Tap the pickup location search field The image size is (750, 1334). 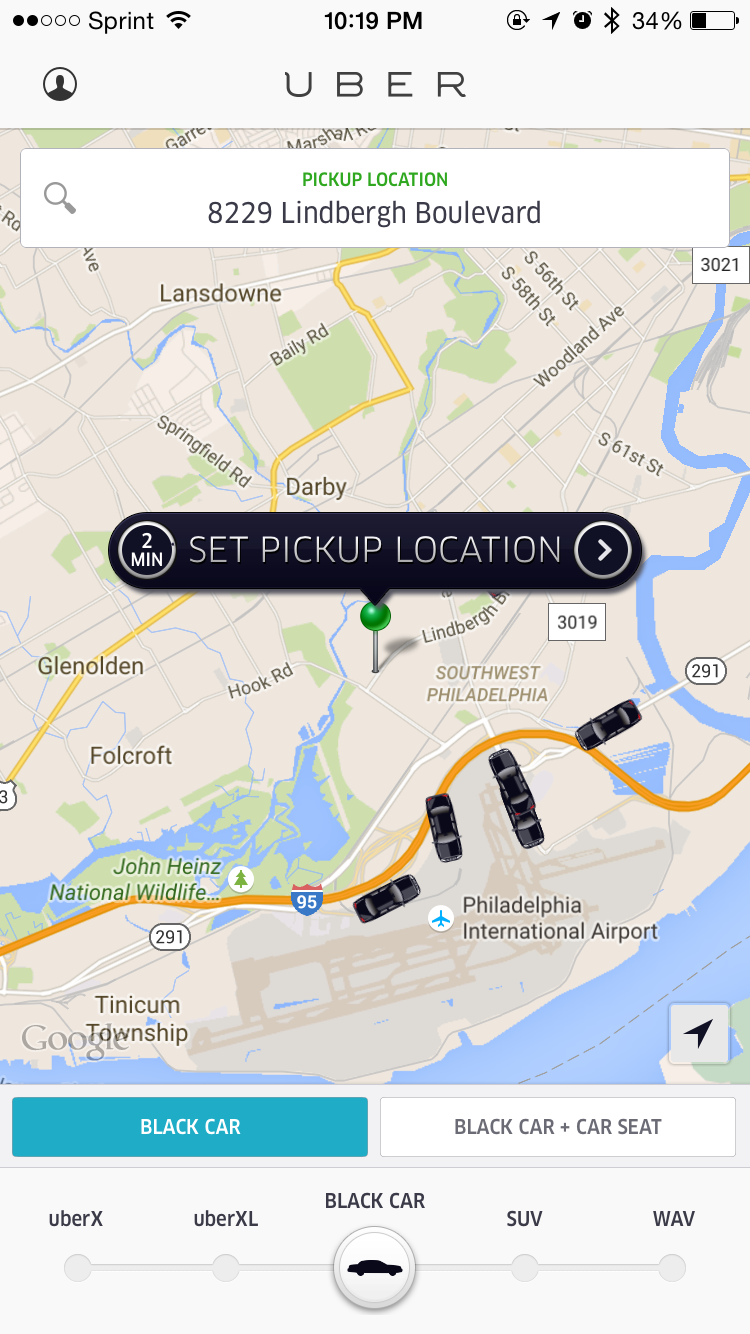tap(375, 198)
